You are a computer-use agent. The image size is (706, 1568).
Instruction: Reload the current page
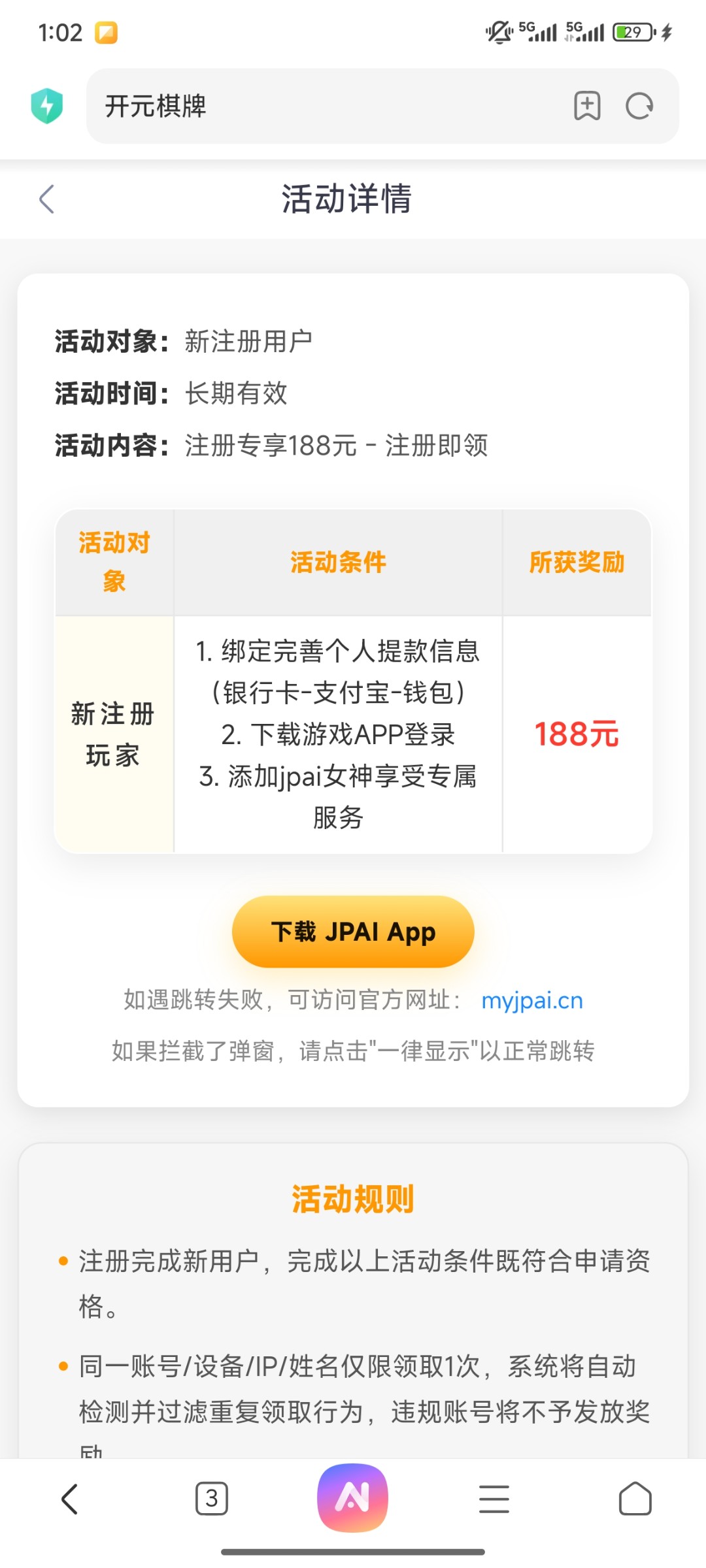coord(639,106)
